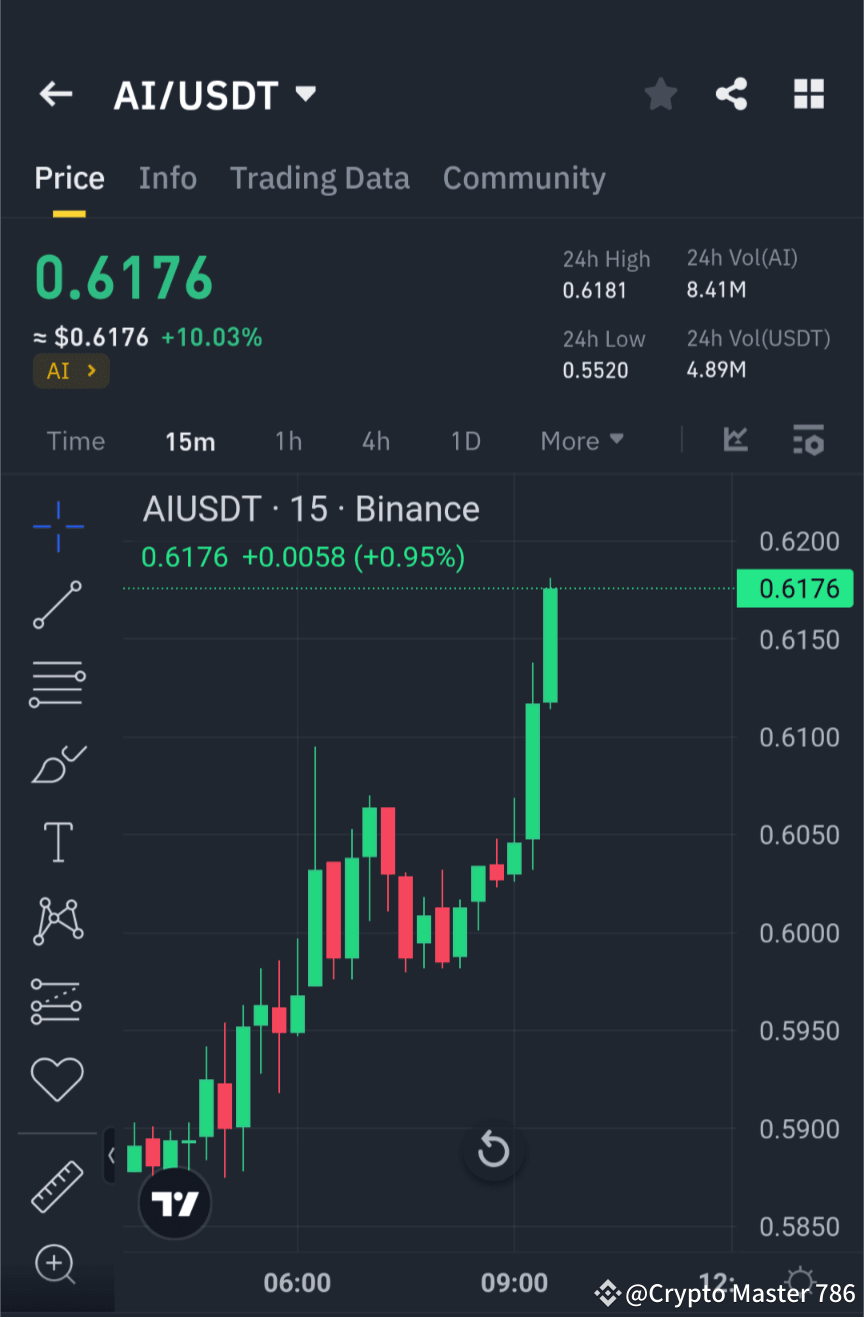Image resolution: width=864 pixels, height=1317 pixels.
Task: Activate the zoom magnifier tool
Action: click(x=57, y=1266)
